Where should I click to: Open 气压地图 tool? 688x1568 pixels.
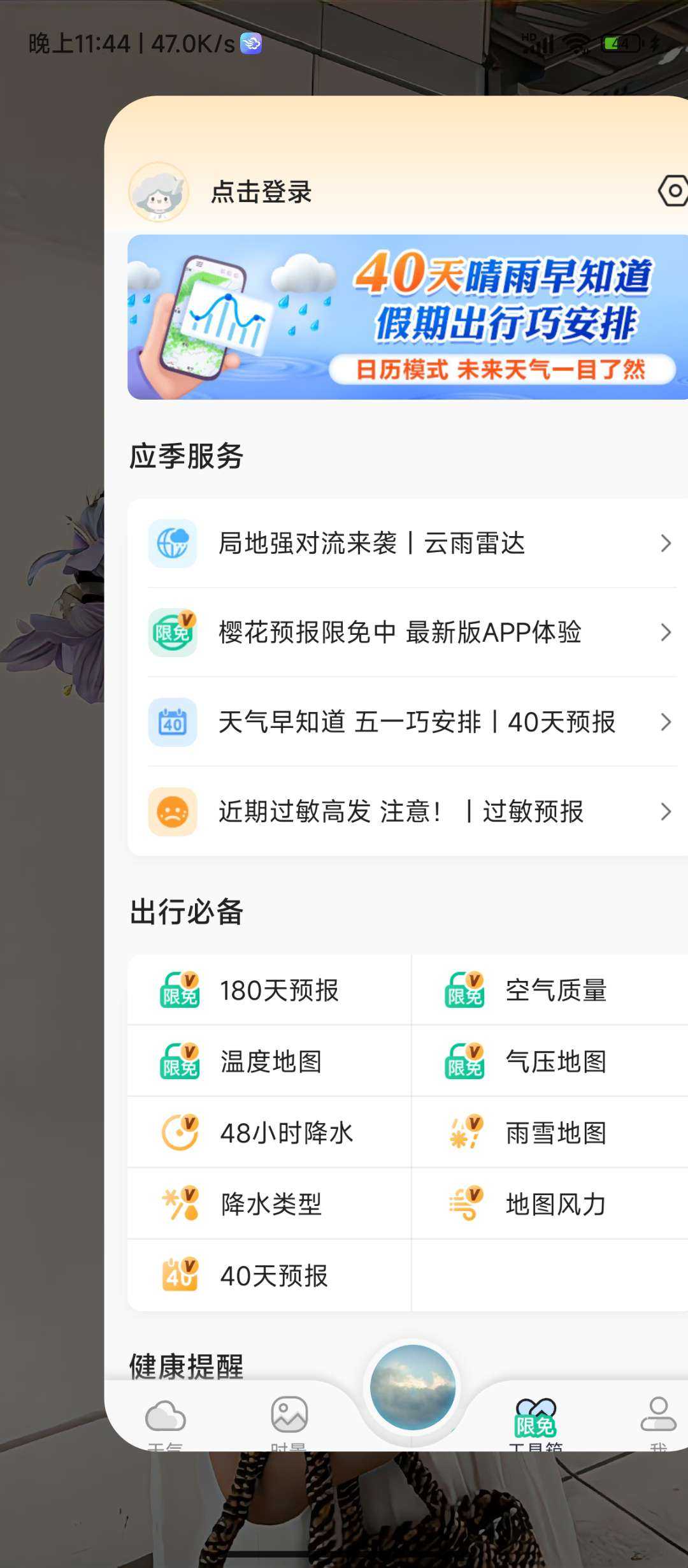pos(549,1062)
